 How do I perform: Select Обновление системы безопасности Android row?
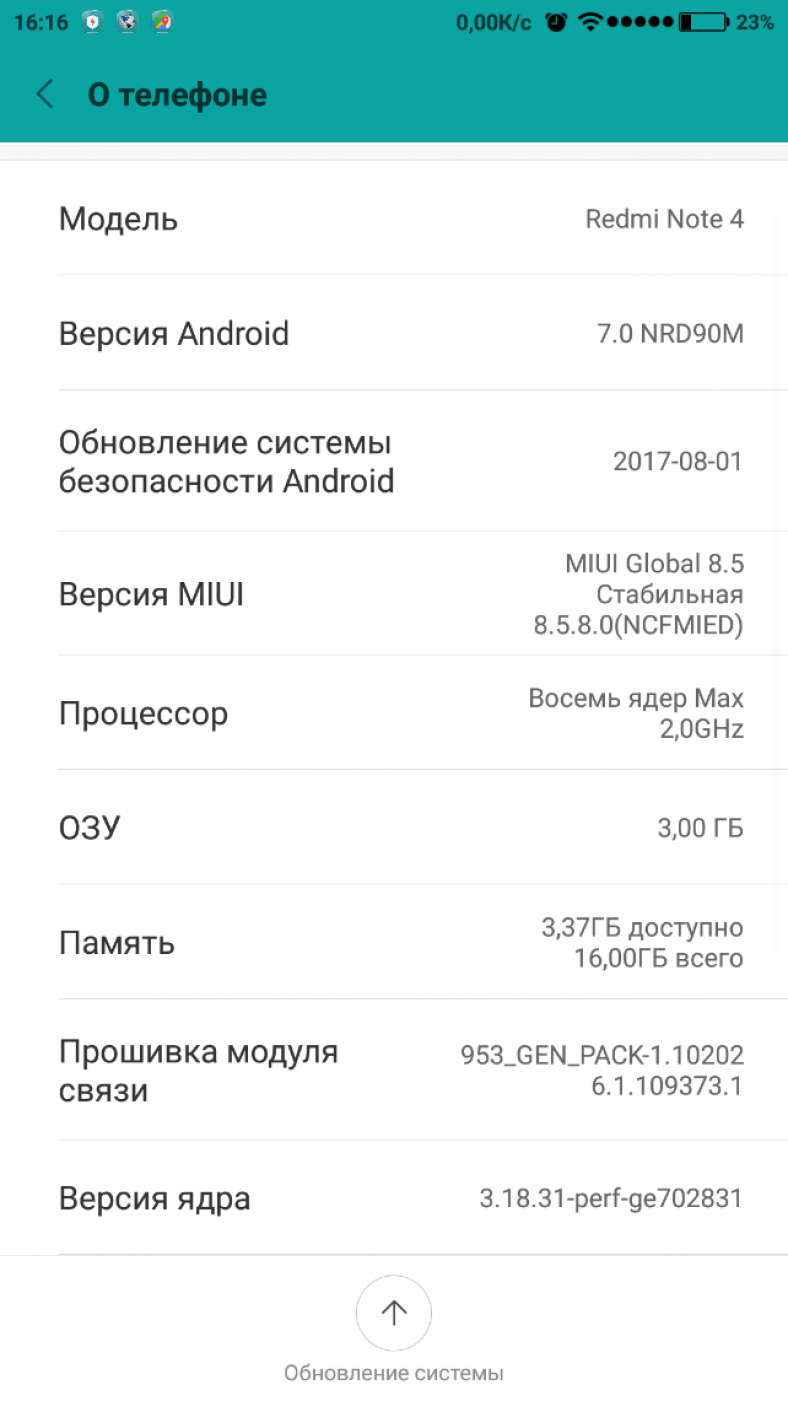click(394, 461)
